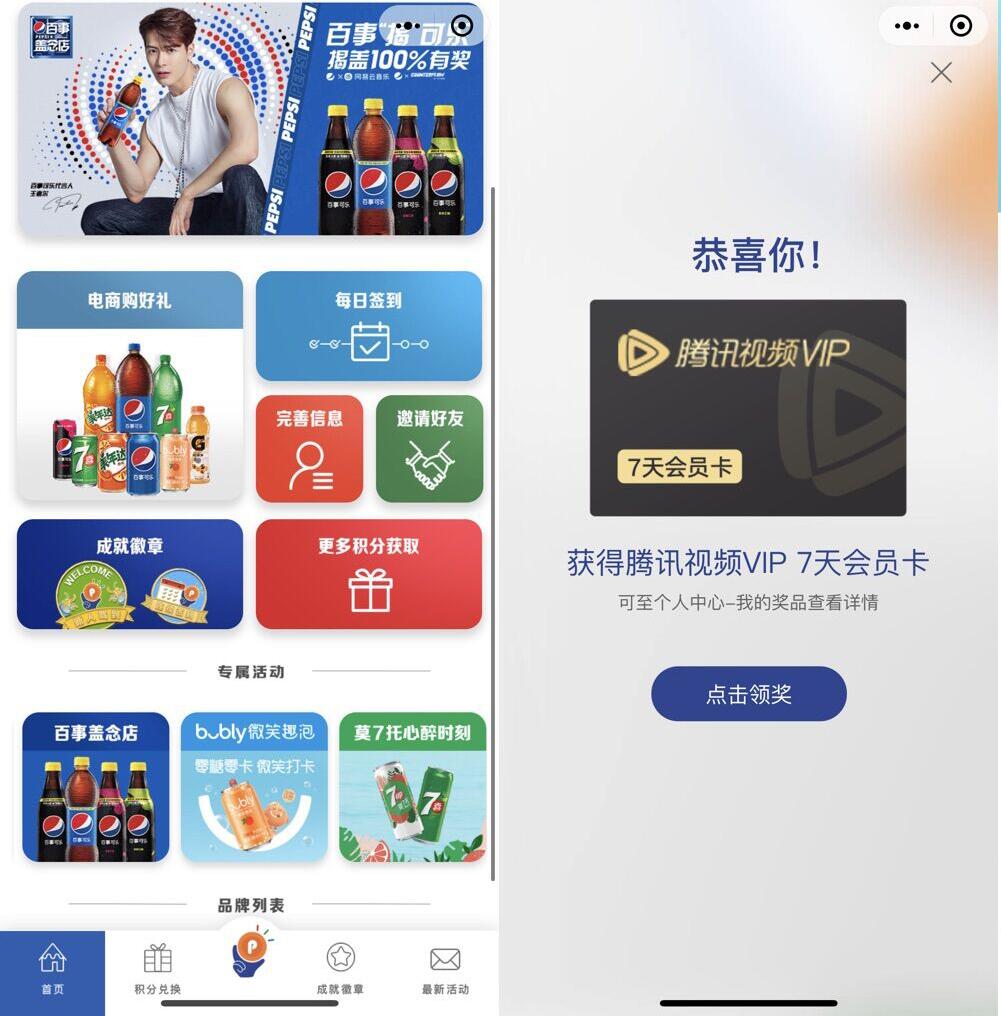The height and width of the screenshot is (1016, 1001).
Task: Tap 完善信息 to complete profile
Action: (309, 449)
